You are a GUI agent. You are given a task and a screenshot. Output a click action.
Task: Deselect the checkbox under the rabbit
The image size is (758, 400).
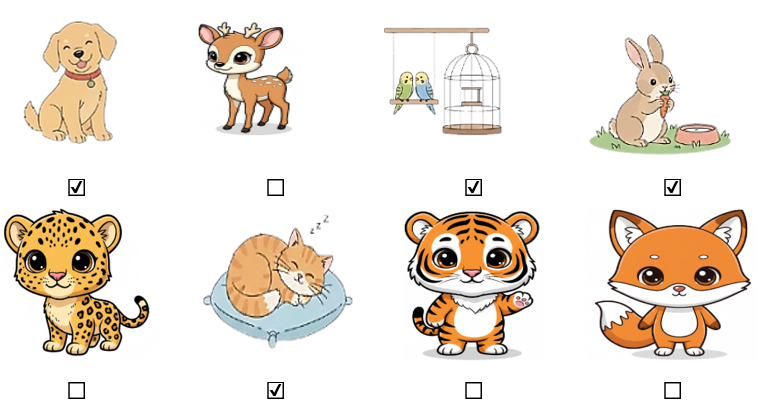click(x=673, y=187)
